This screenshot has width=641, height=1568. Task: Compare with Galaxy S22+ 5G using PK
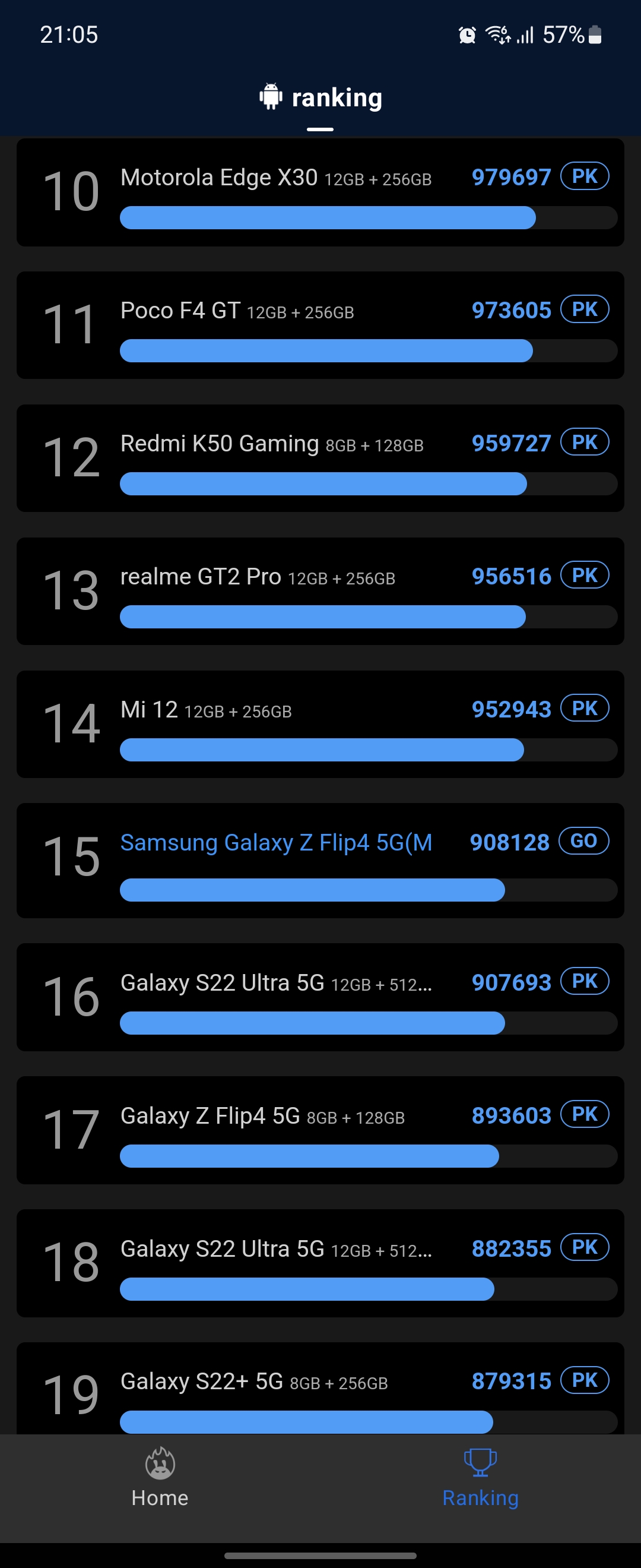click(585, 1380)
